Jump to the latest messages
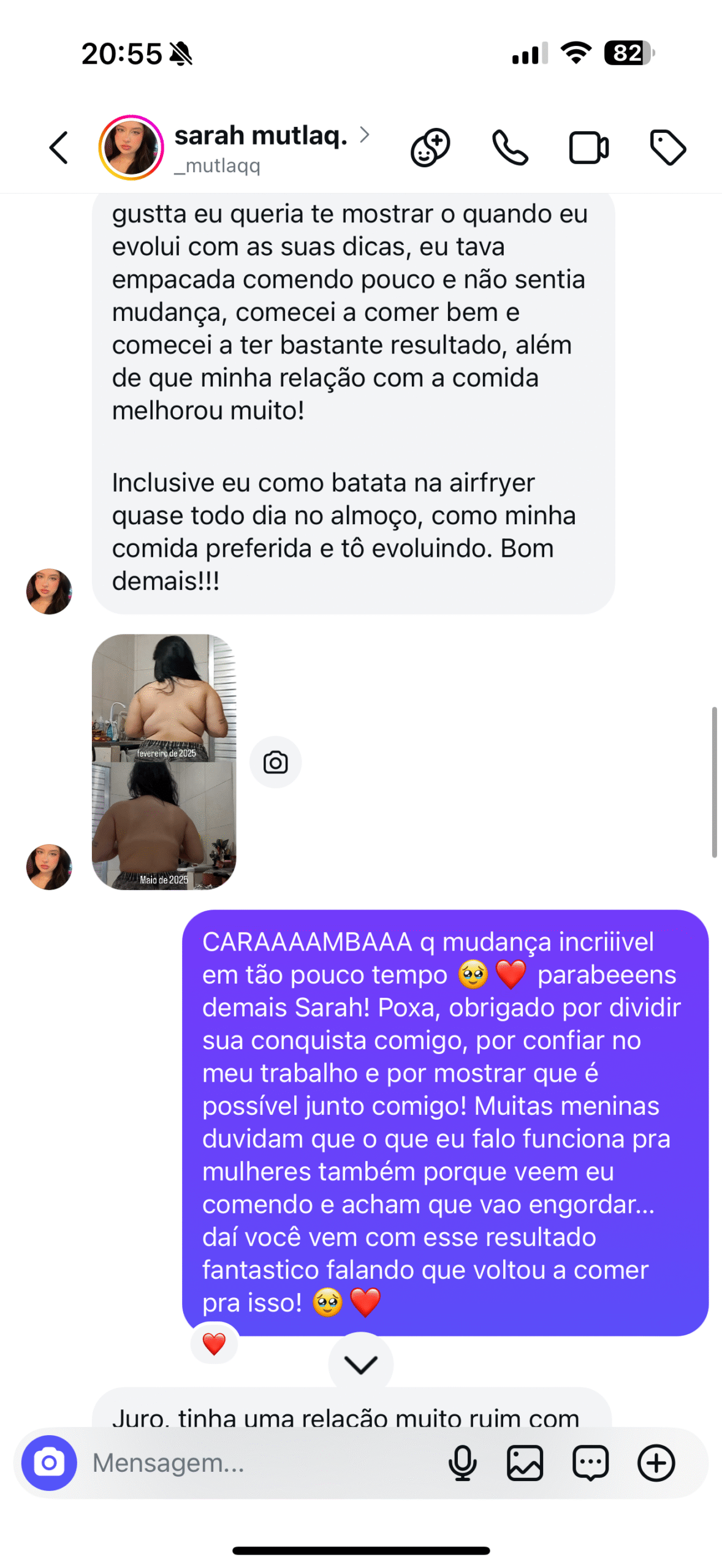This screenshot has height=1568, width=722. tap(360, 1364)
